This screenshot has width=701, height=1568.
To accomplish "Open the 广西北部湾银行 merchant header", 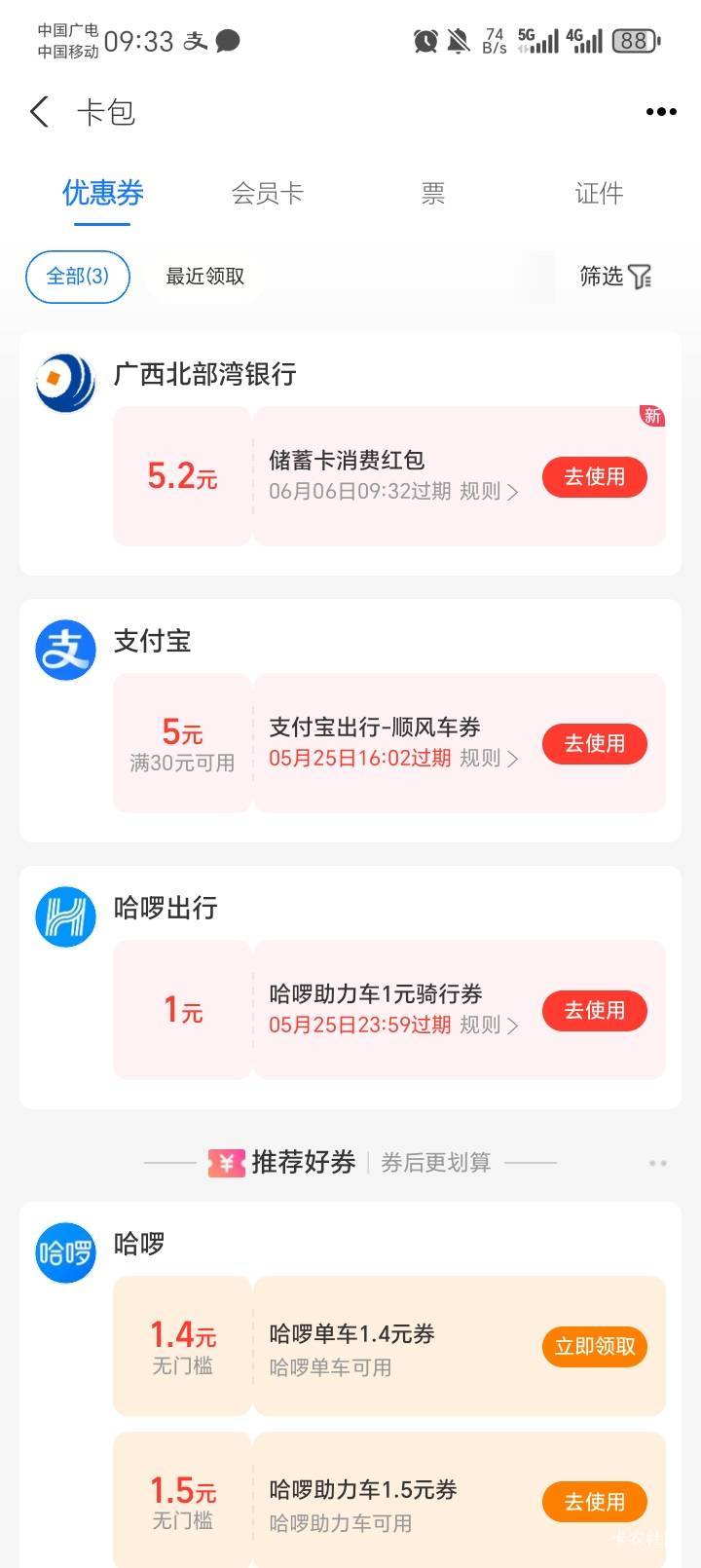I will pyautogui.click(x=204, y=375).
